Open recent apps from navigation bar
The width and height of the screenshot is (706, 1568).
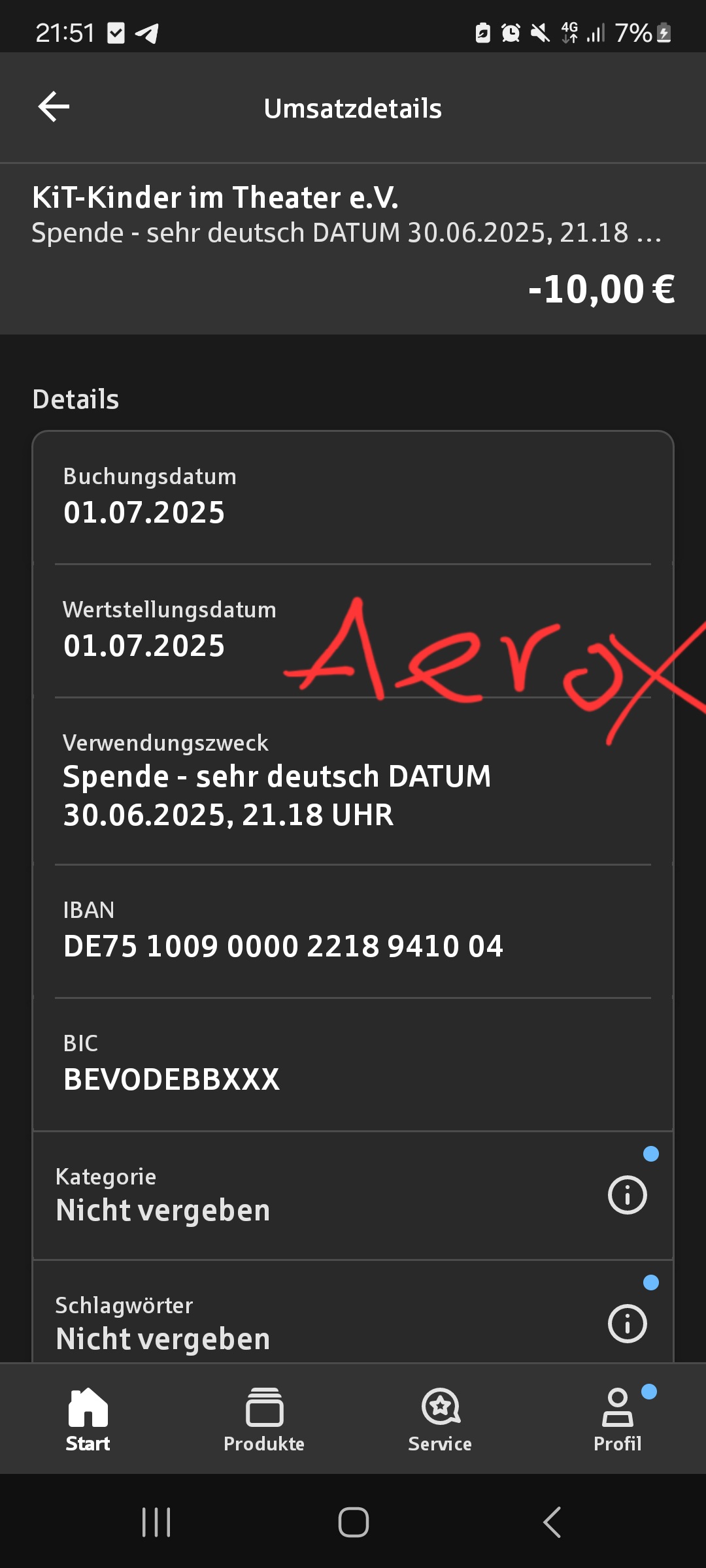(156, 1522)
